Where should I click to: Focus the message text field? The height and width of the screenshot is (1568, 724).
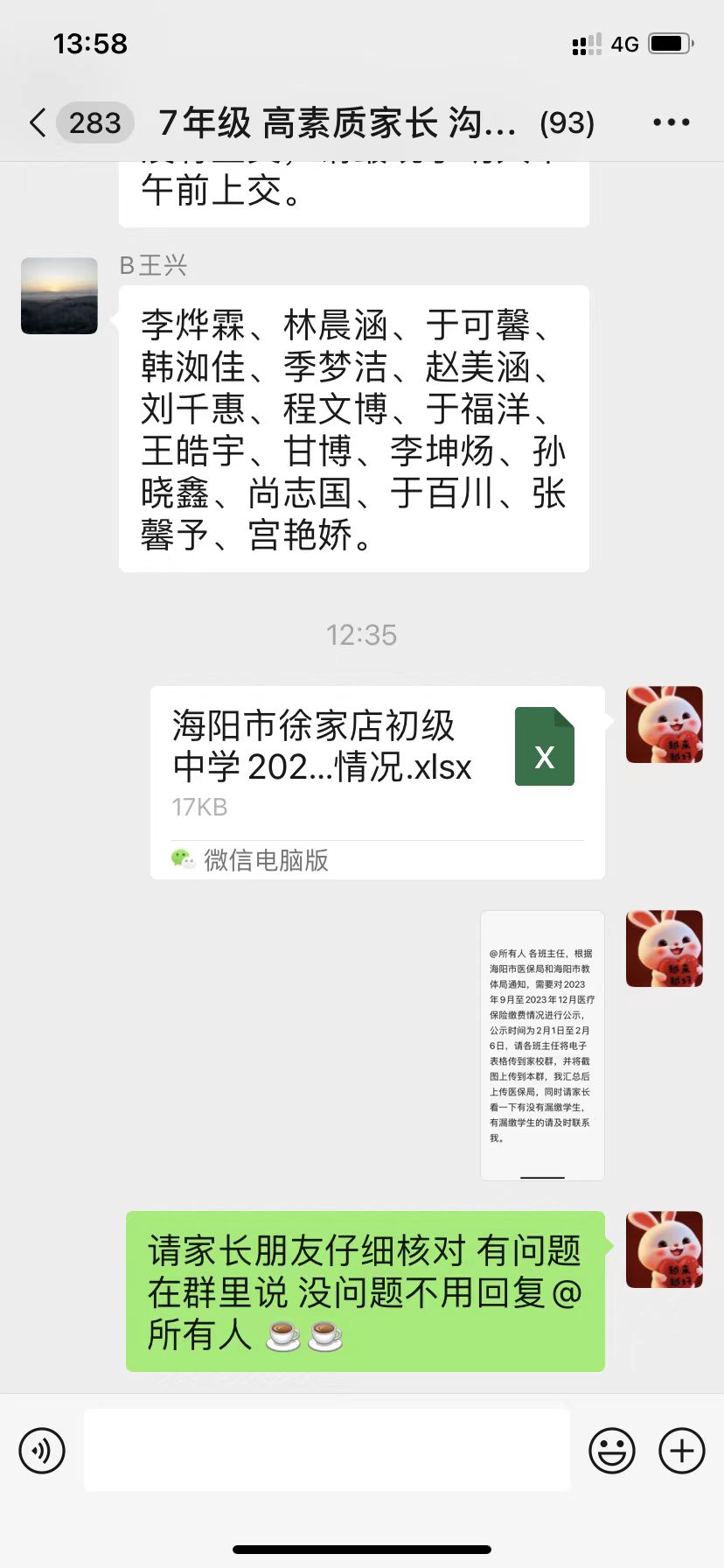[x=327, y=1450]
